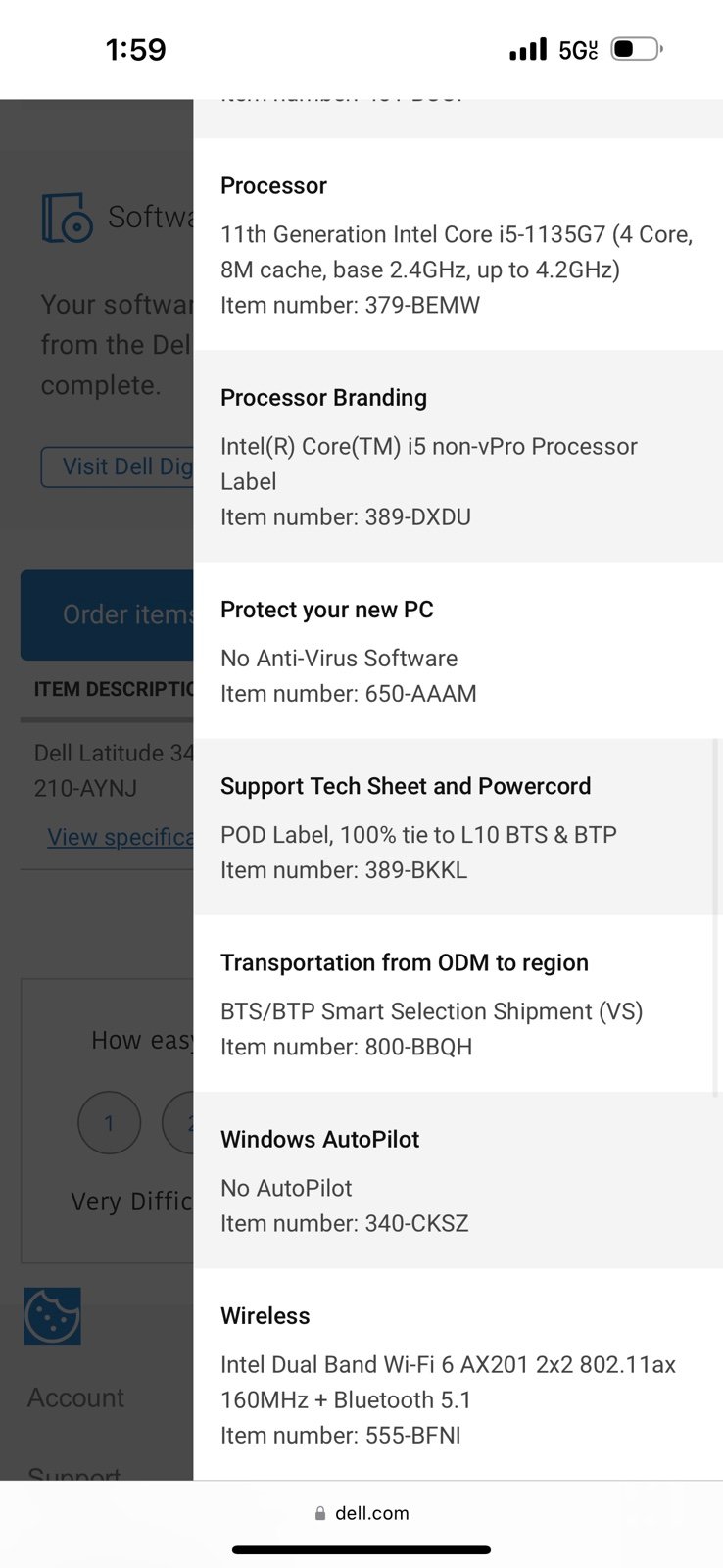The image size is (723, 1568).
Task: Open the cookie settings icon
Action: pyautogui.click(x=52, y=1316)
